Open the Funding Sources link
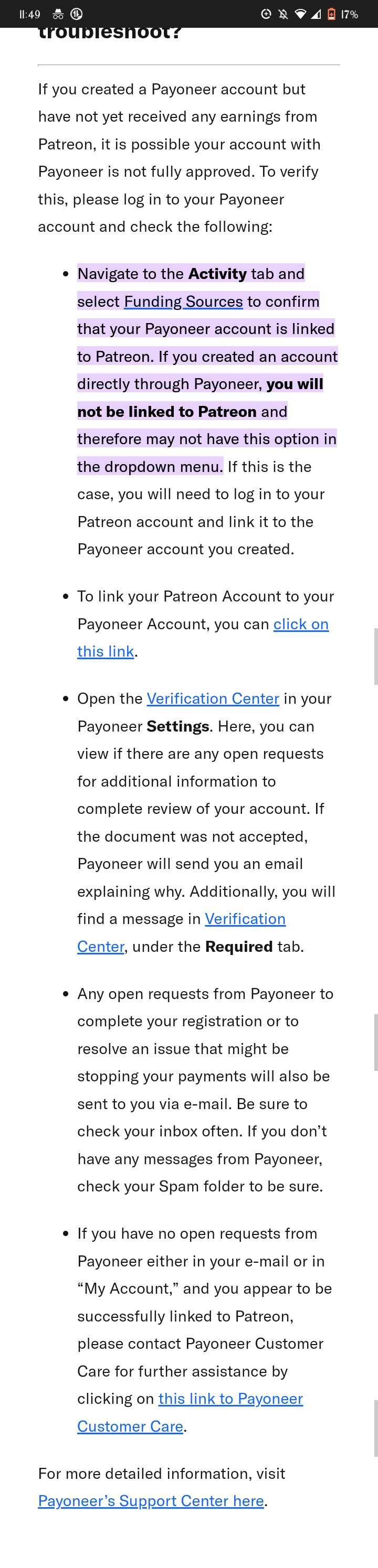Screen dimensions: 378x1568 [183, 302]
